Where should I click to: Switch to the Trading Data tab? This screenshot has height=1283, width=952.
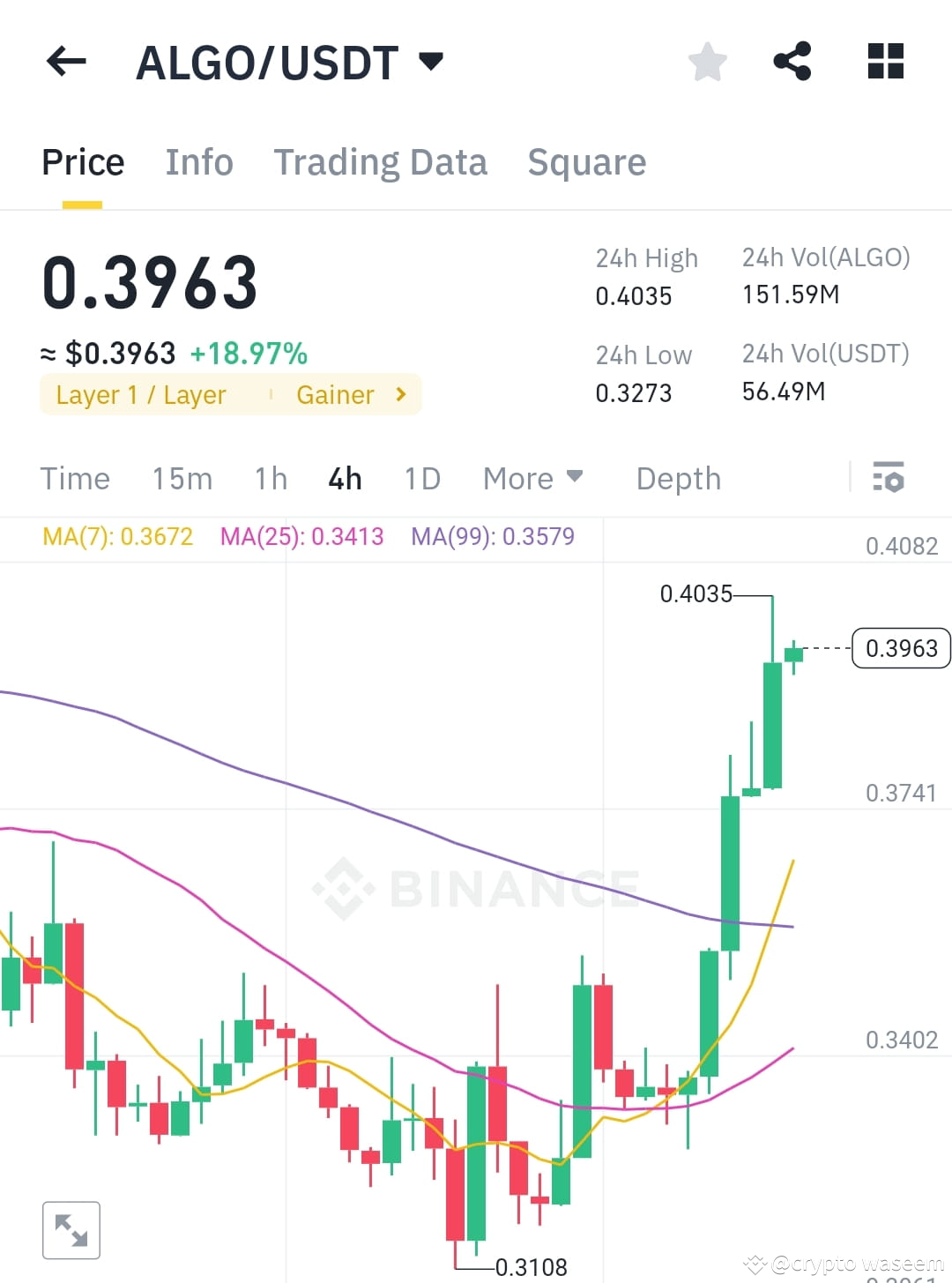coord(381,161)
